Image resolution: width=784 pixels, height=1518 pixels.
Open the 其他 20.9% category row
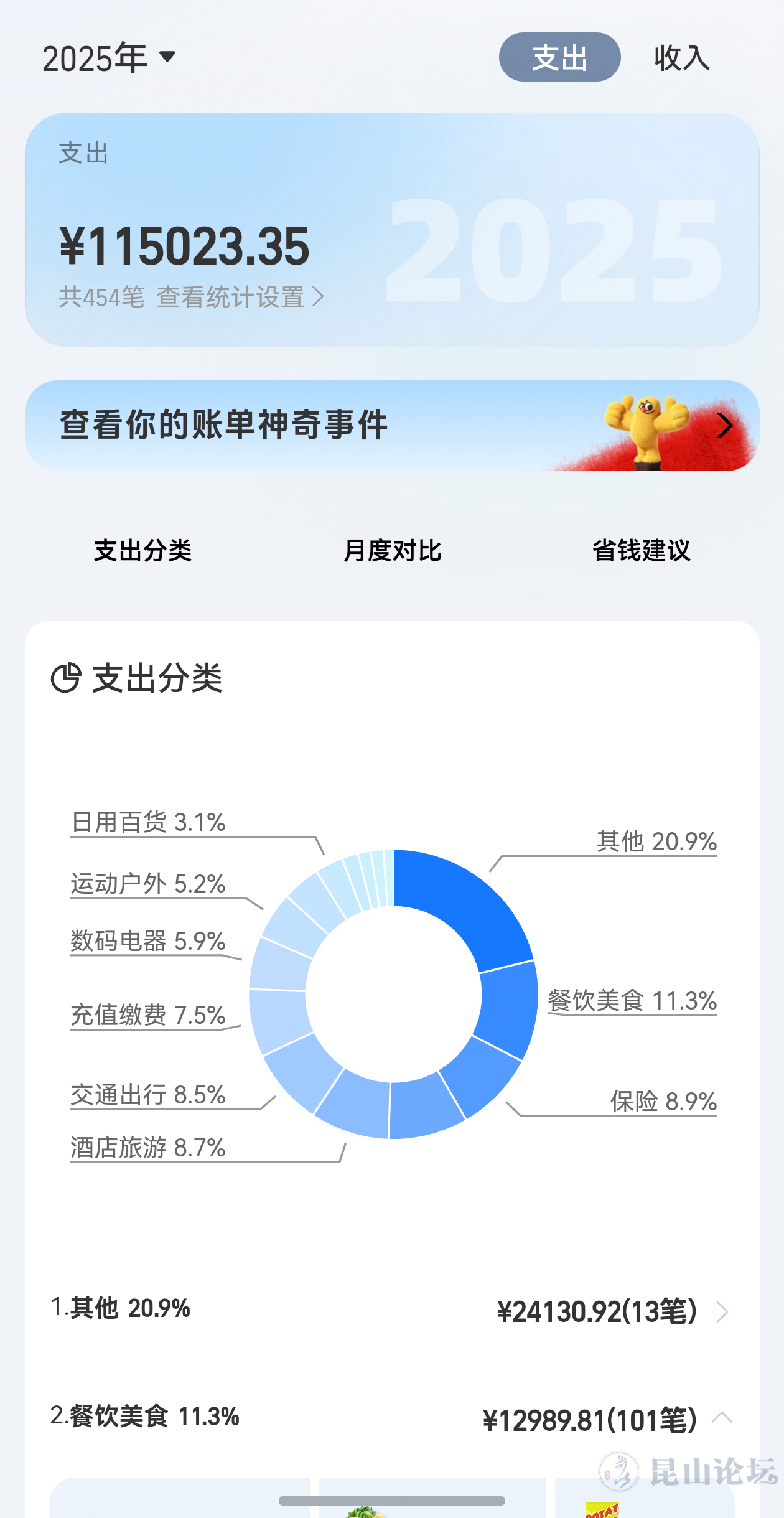[x=392, y=1310]
